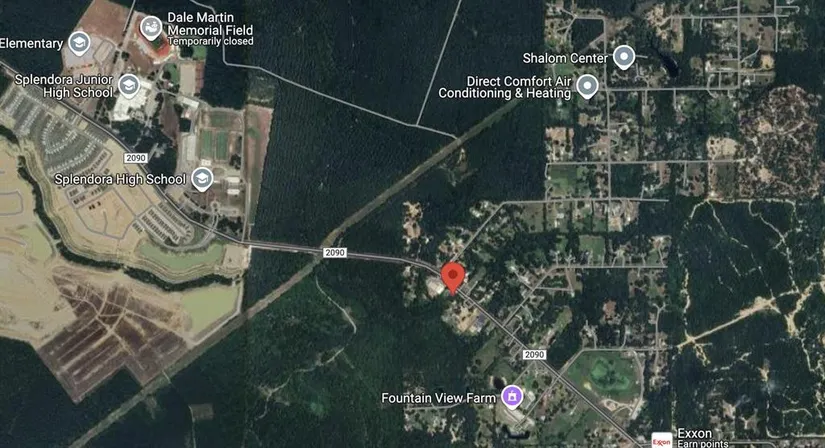Open the Exxon gas station marker
The width and height of the screenshot is (825, 448).
coord(660,440)
